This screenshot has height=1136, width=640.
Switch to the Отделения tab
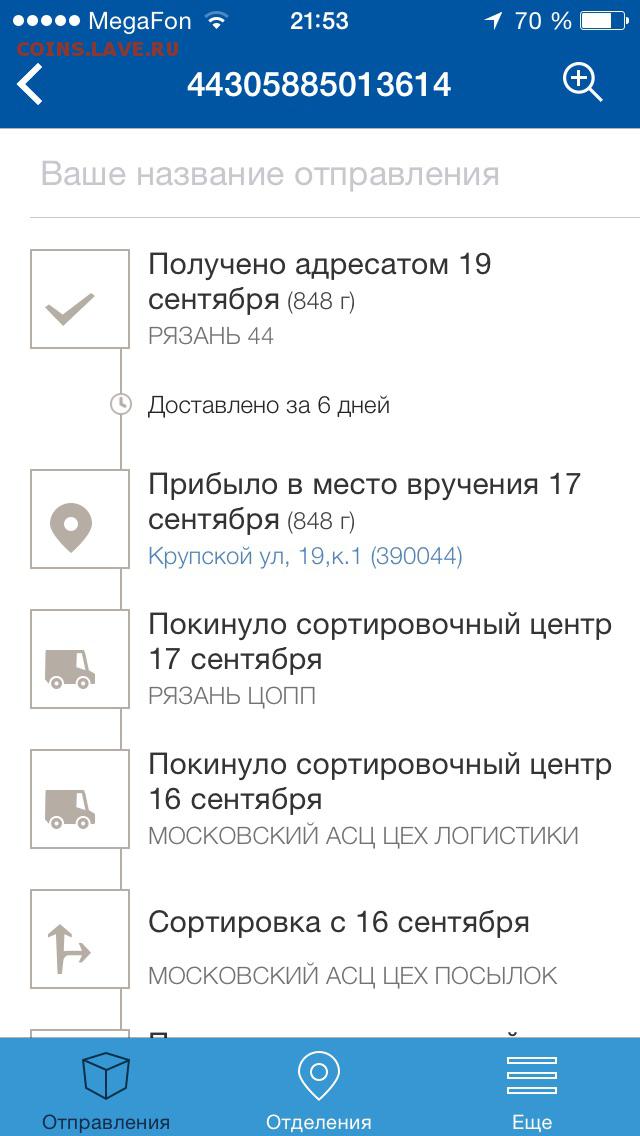[x=319, y=1087]
